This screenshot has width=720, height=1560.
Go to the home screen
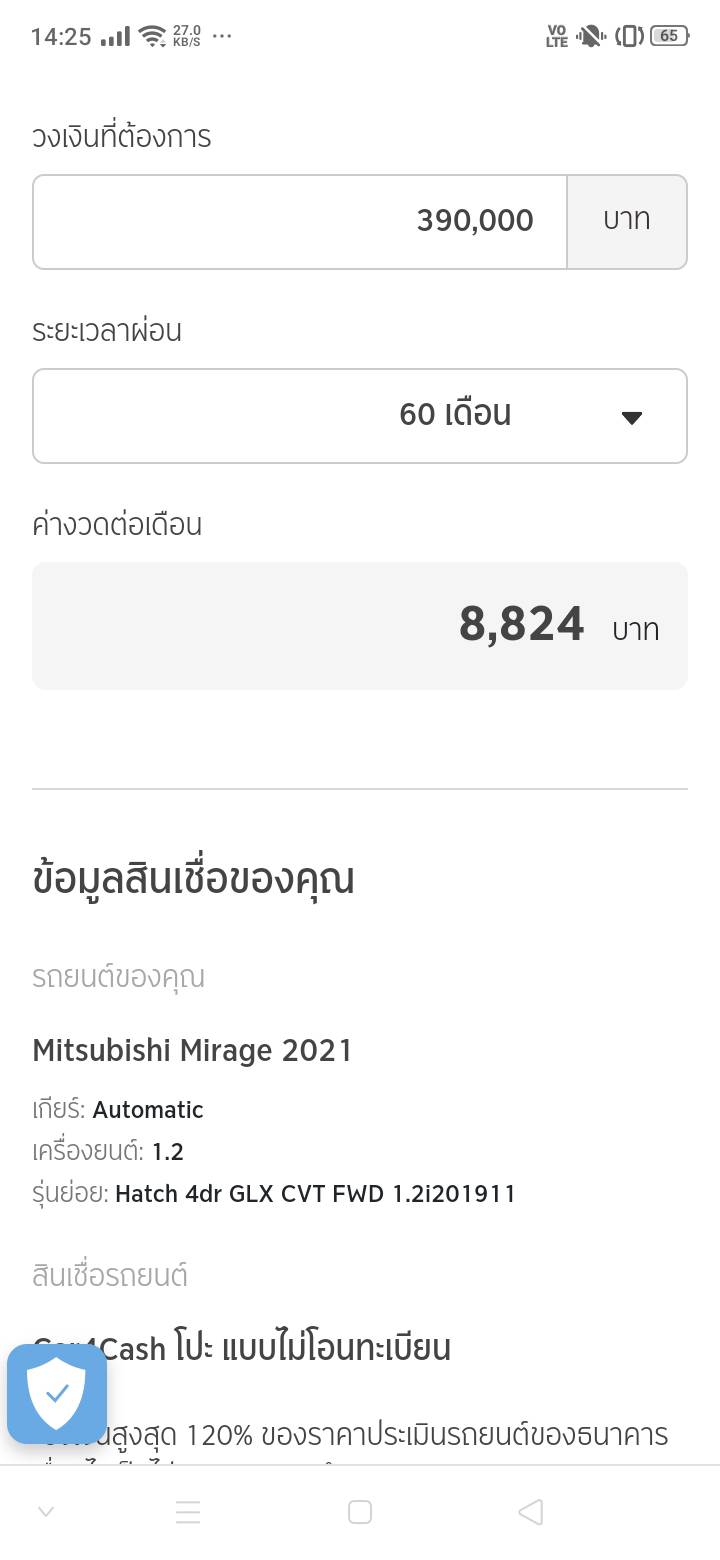[360, 1512]
